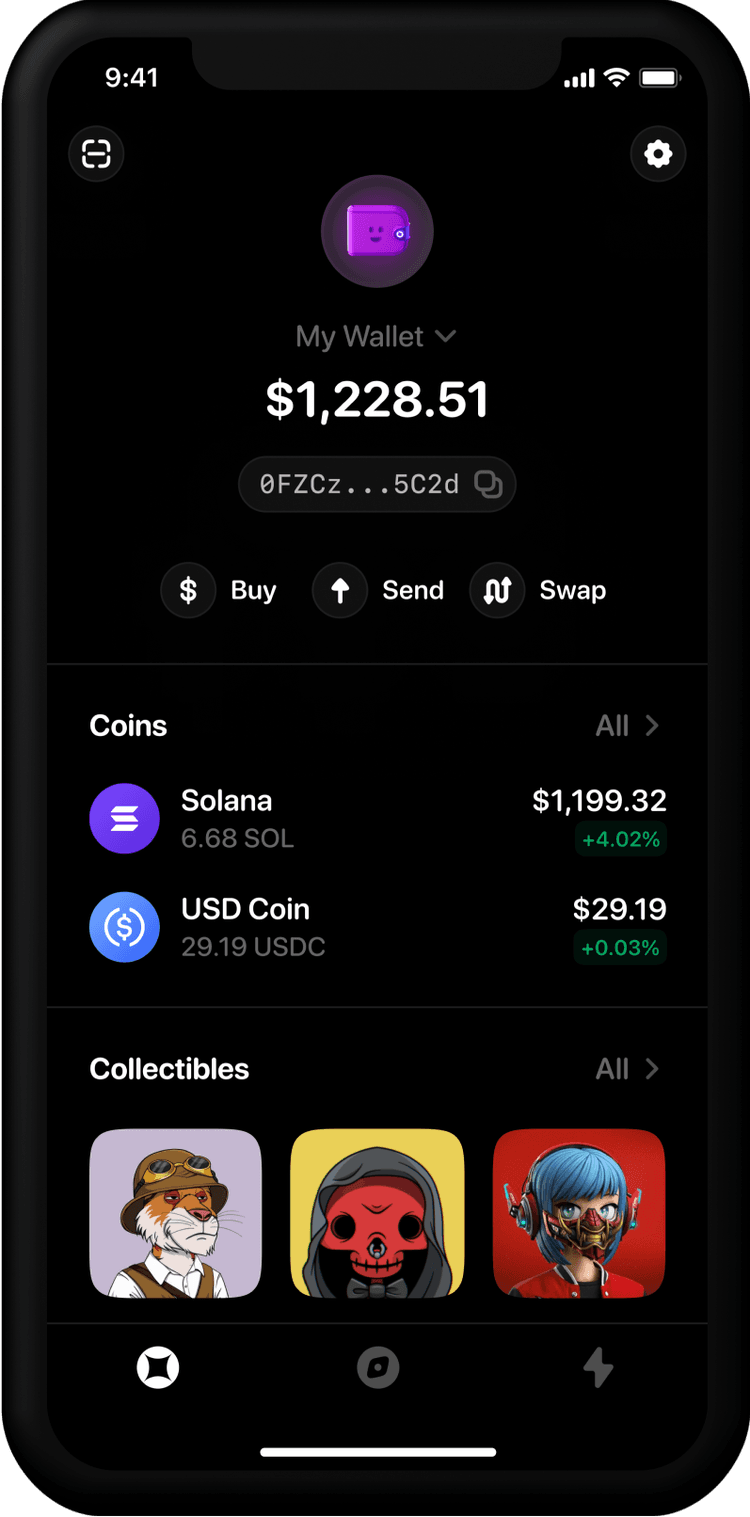The width and height of the screenshot is (750, 1517).
Task: Open the settings gear
Action: pos(658,154)
